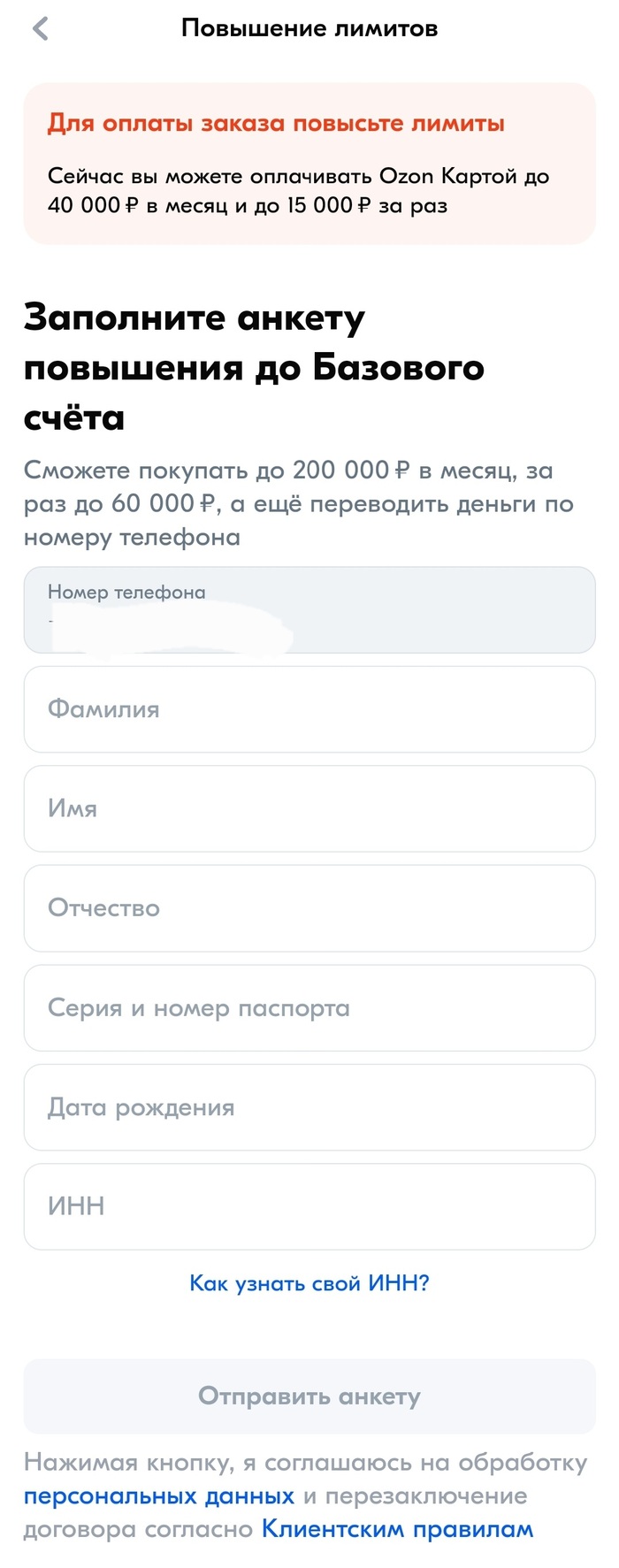Submit the form with Отправить анкету

309,1396
